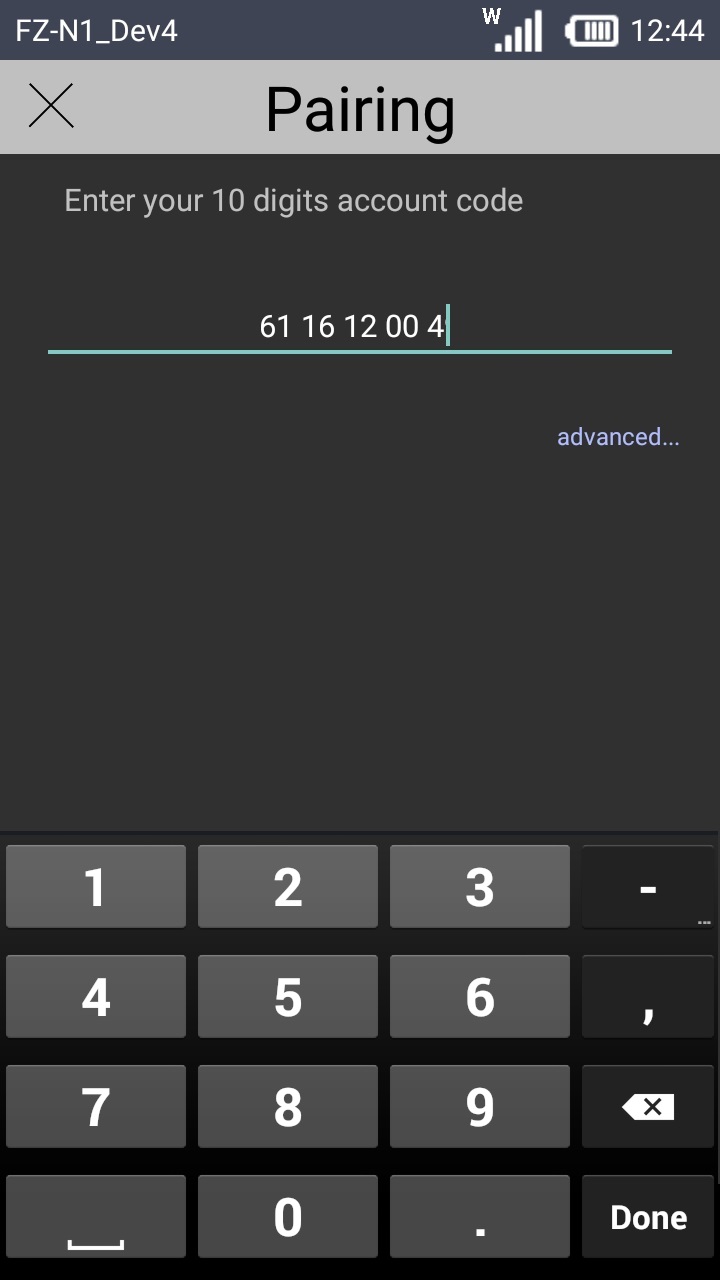Tap the number 0 key
The width and height of the screenshot is (720, 1280).
coord(287,1216)
